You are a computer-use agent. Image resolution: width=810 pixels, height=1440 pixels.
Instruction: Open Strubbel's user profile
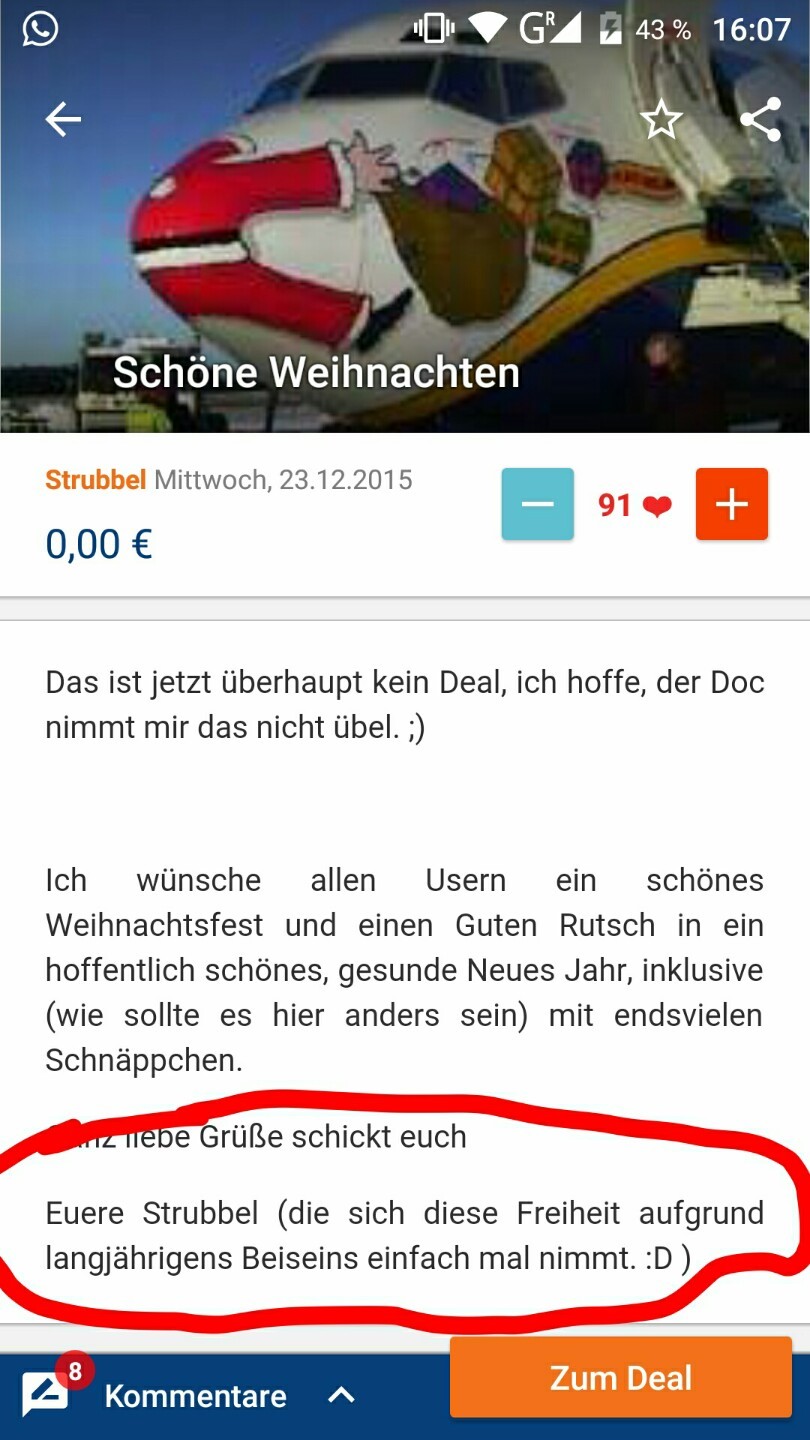coord(96,480)
